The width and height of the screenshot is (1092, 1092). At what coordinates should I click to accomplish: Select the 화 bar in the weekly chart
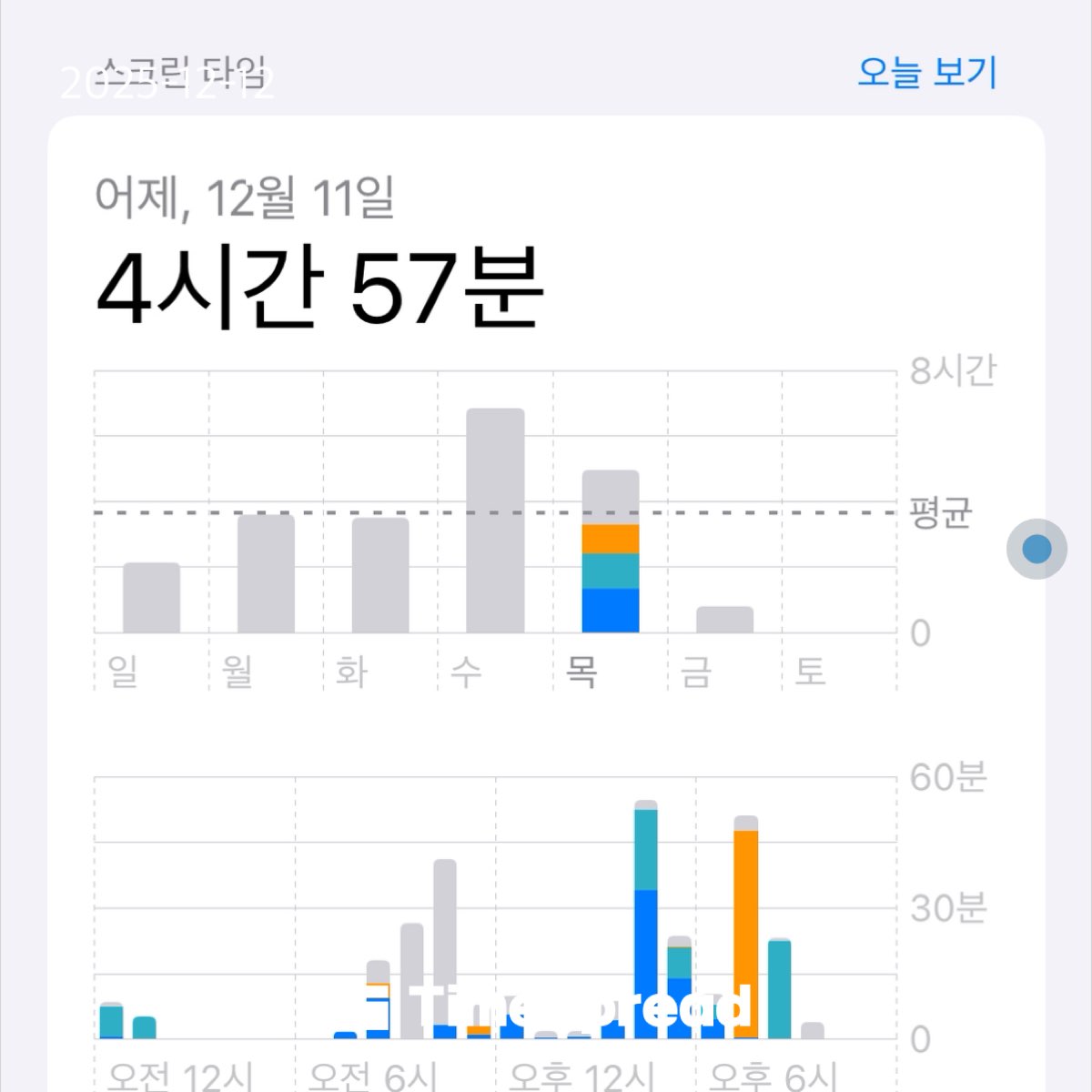[380, 575]
